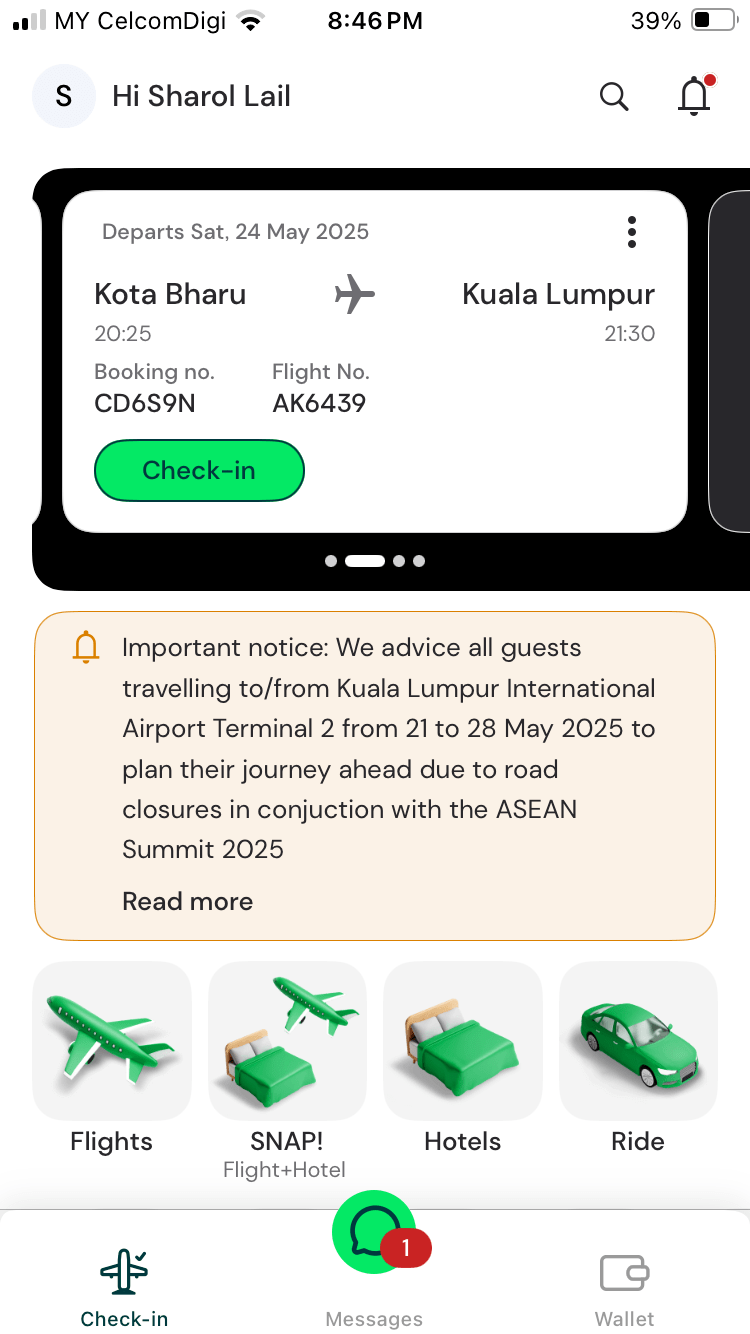
Task: Read more about the important notice
Action: (187, 901)
